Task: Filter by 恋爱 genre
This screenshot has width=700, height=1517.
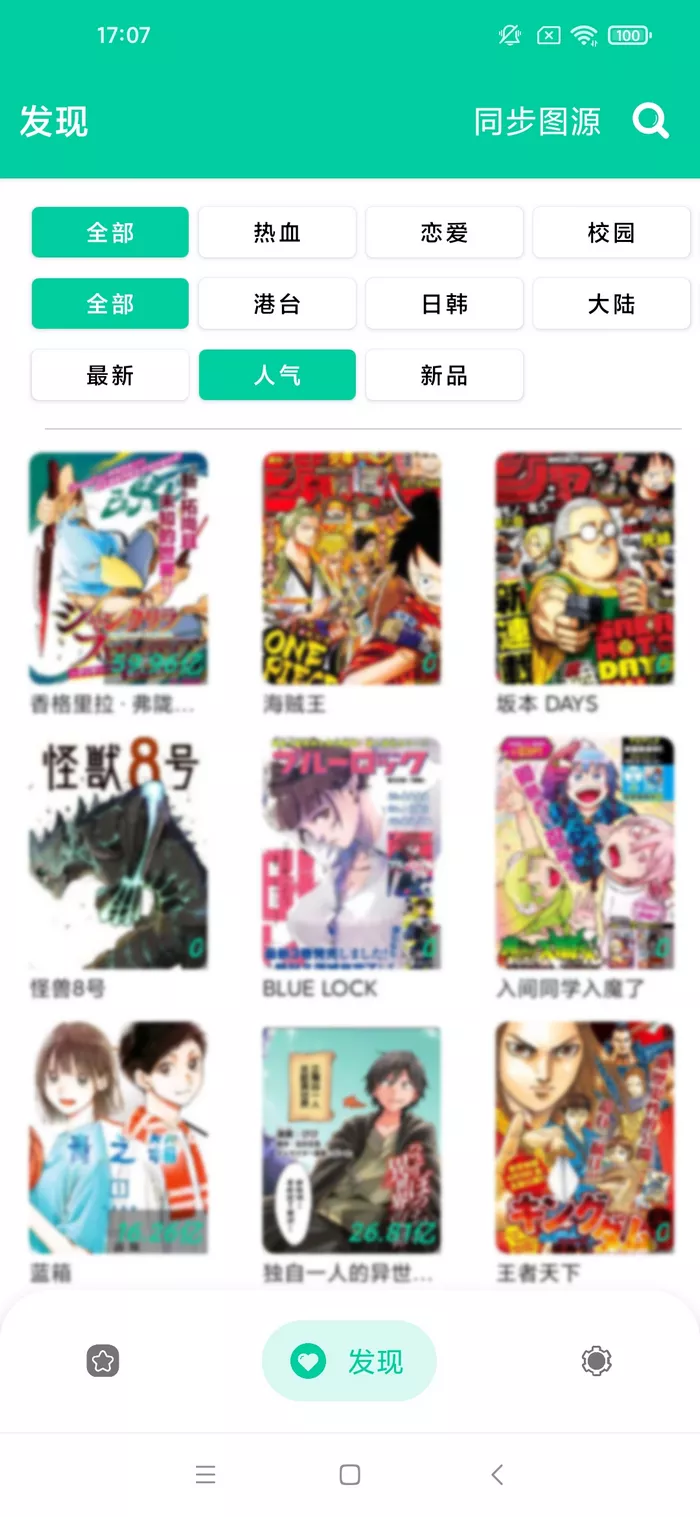Action: (x=444, y=232)
